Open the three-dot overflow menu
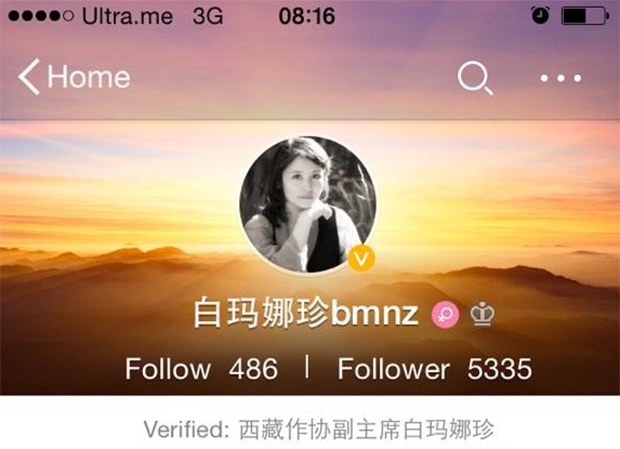 coord(559,78)
